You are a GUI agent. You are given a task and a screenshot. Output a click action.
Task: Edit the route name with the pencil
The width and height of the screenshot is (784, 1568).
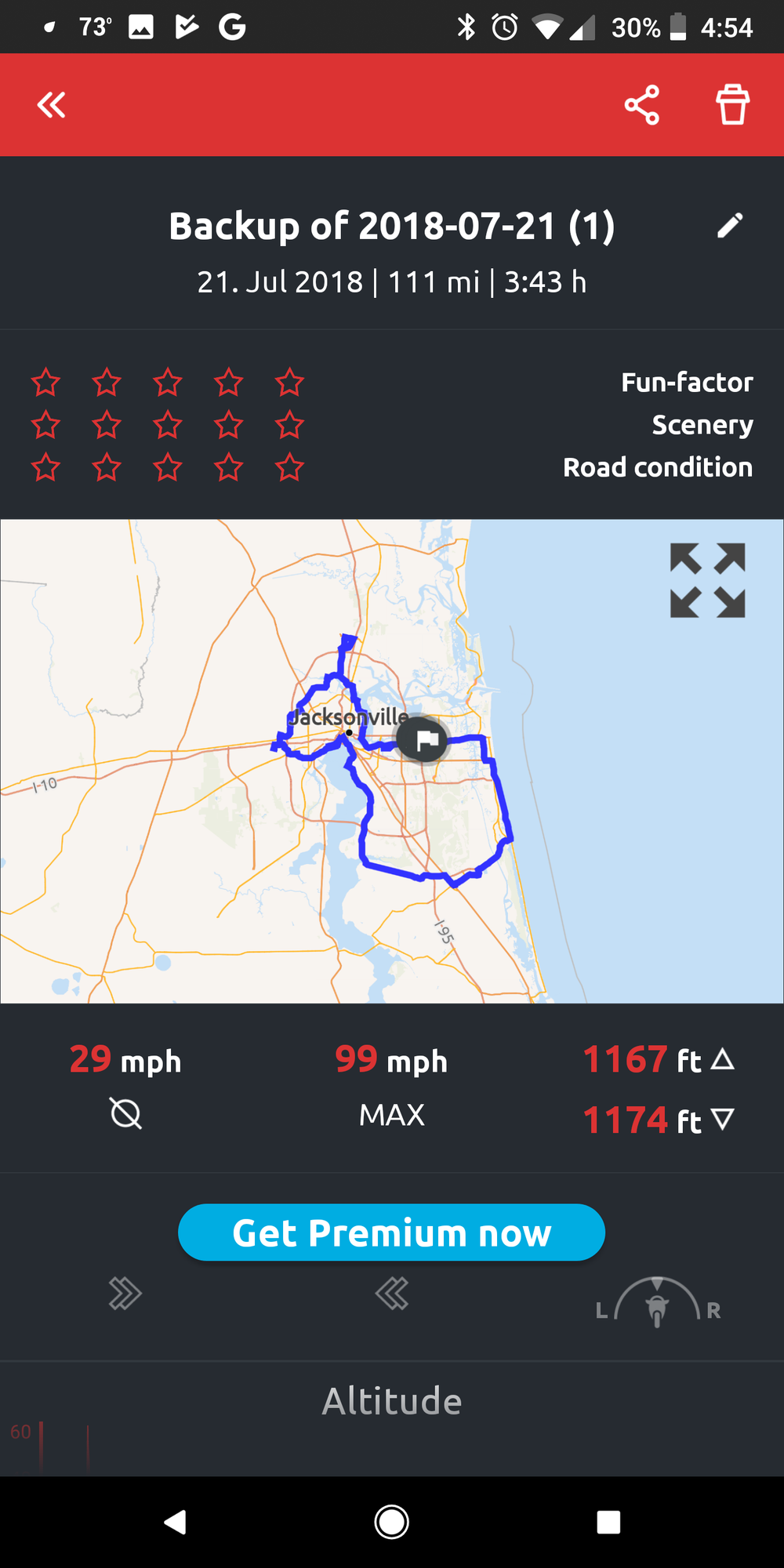[x=730, y=226]
